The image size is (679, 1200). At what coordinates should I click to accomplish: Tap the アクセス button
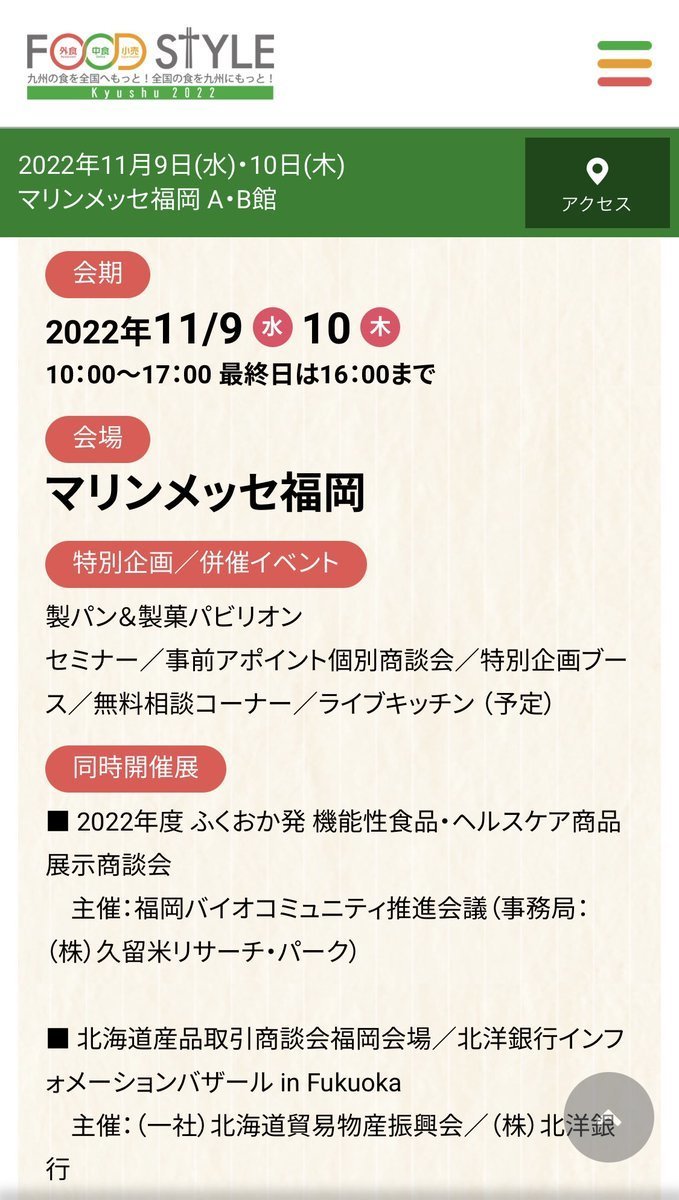point(596,183)
